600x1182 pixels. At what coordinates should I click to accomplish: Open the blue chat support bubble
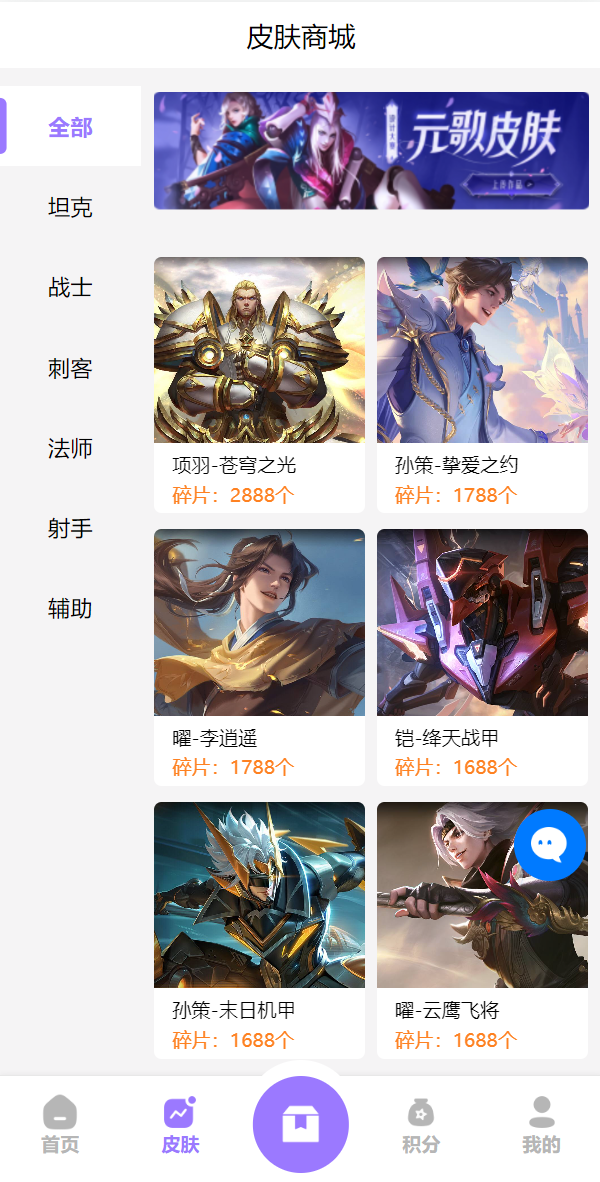tap(550, 845)
